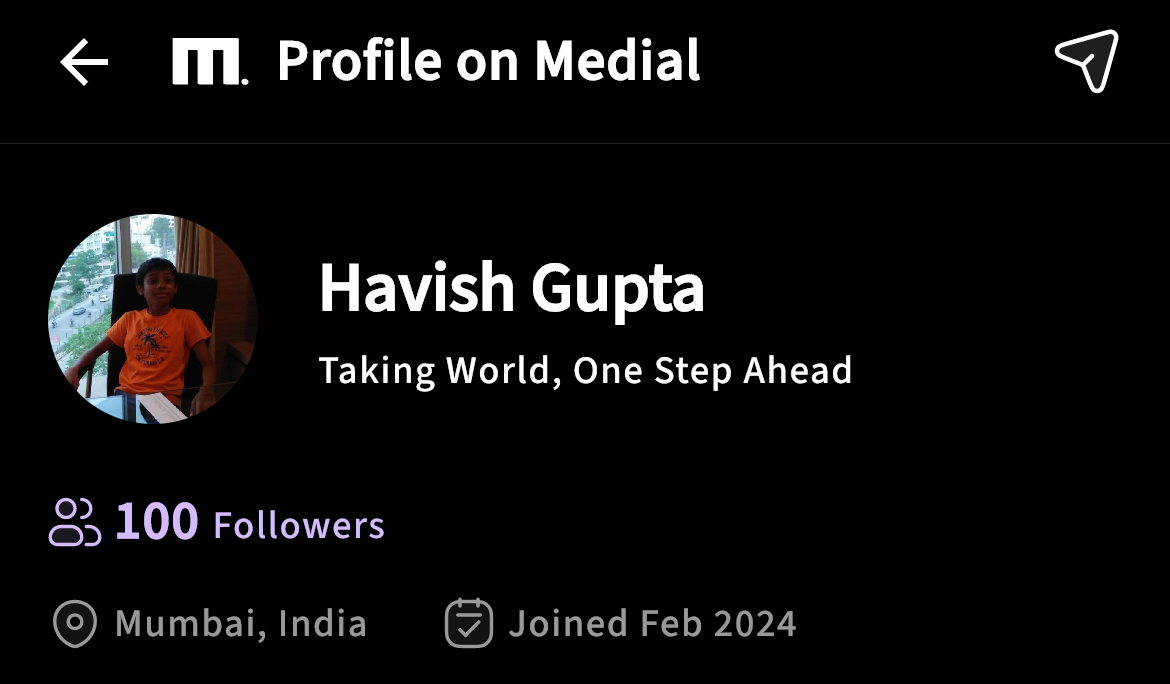Screen dimensions: 1170x684
Task: Open Havish Gupta's profile picture
Action: pyautogui.click(x=153, y=319)
